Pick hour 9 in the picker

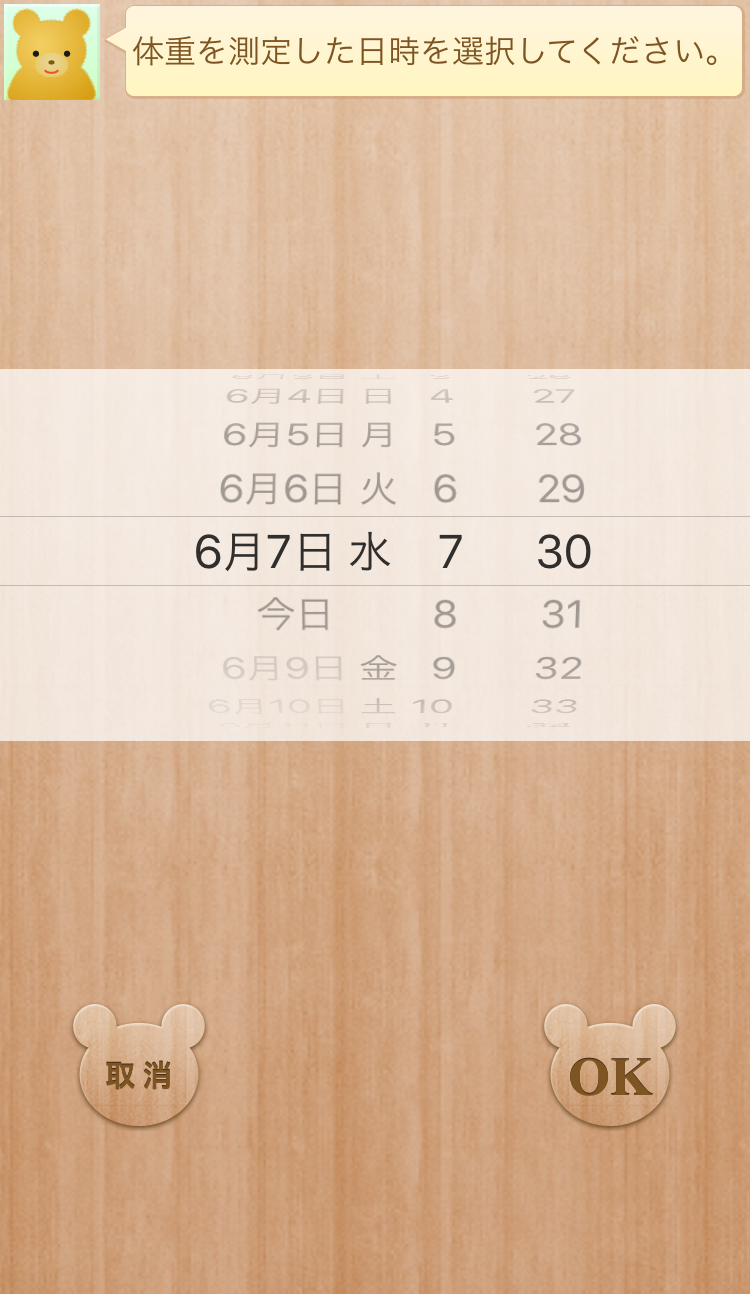coord(444,668)
